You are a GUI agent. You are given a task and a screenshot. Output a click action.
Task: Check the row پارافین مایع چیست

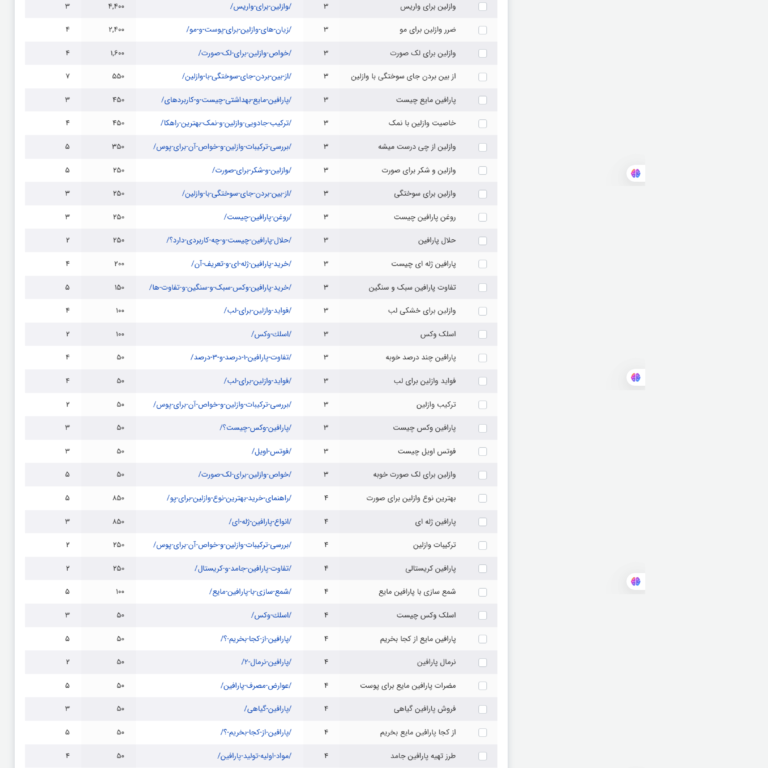coord(483,100)
